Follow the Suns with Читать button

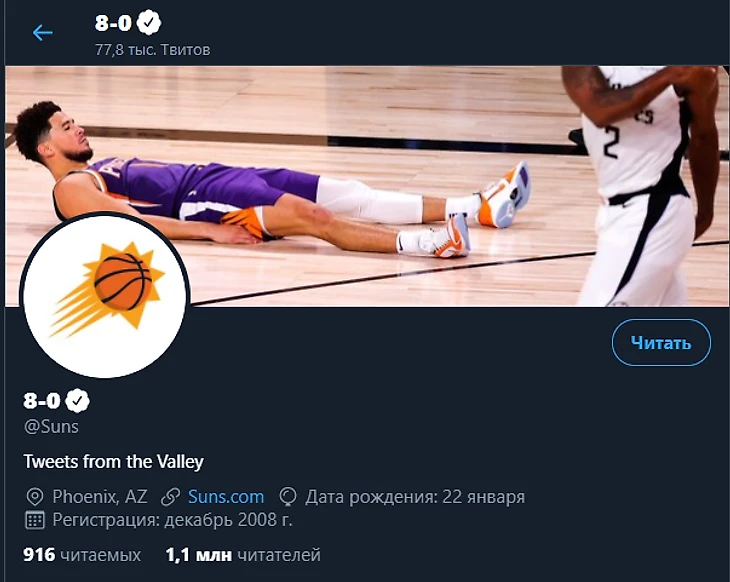click(x=660, y=343)
